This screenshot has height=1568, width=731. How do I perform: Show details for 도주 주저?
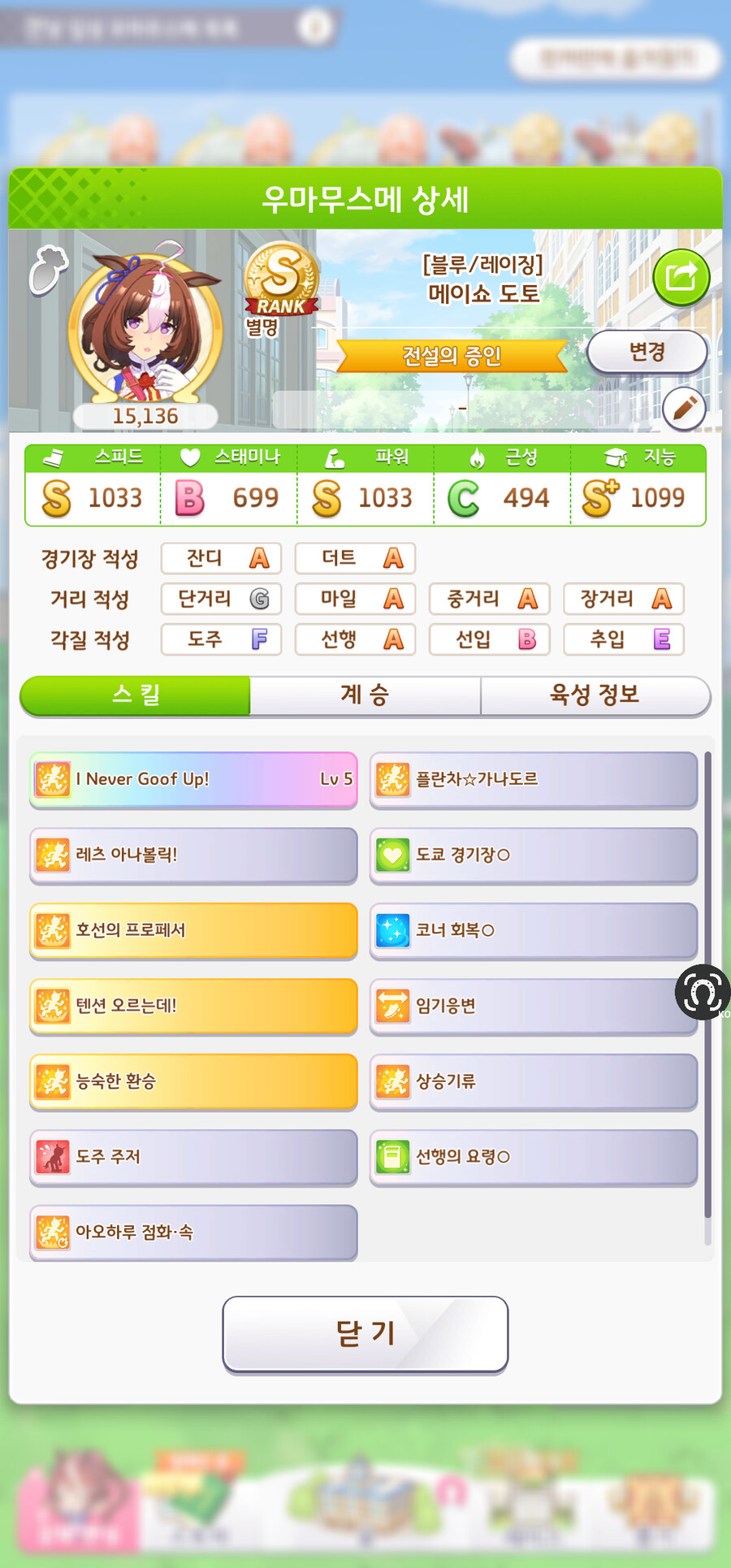tap(193, 1158)
